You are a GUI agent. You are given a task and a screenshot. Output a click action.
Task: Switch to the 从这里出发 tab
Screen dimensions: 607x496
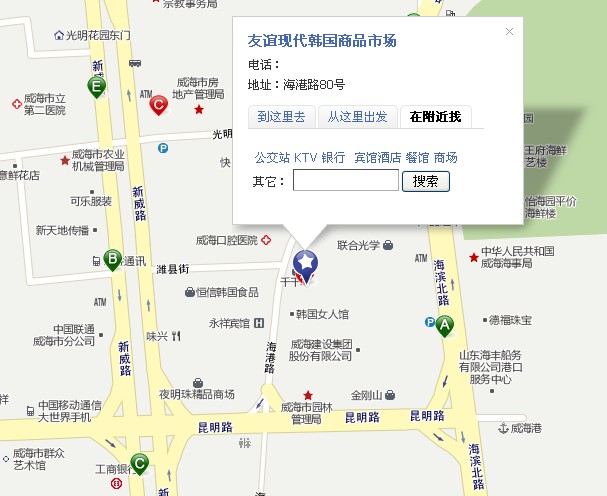pos(357,117)
